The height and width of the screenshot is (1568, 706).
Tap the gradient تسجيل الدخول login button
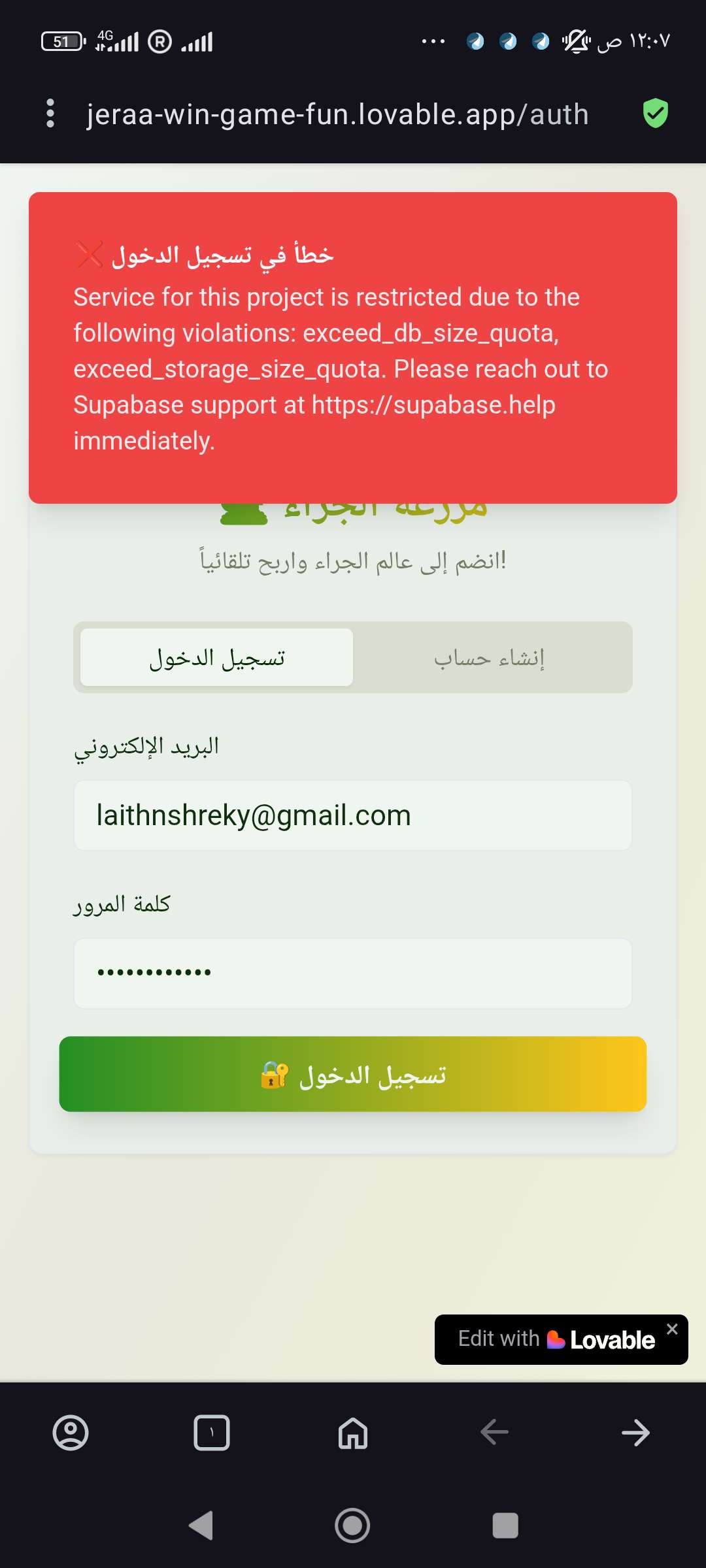coord(353,1074)
